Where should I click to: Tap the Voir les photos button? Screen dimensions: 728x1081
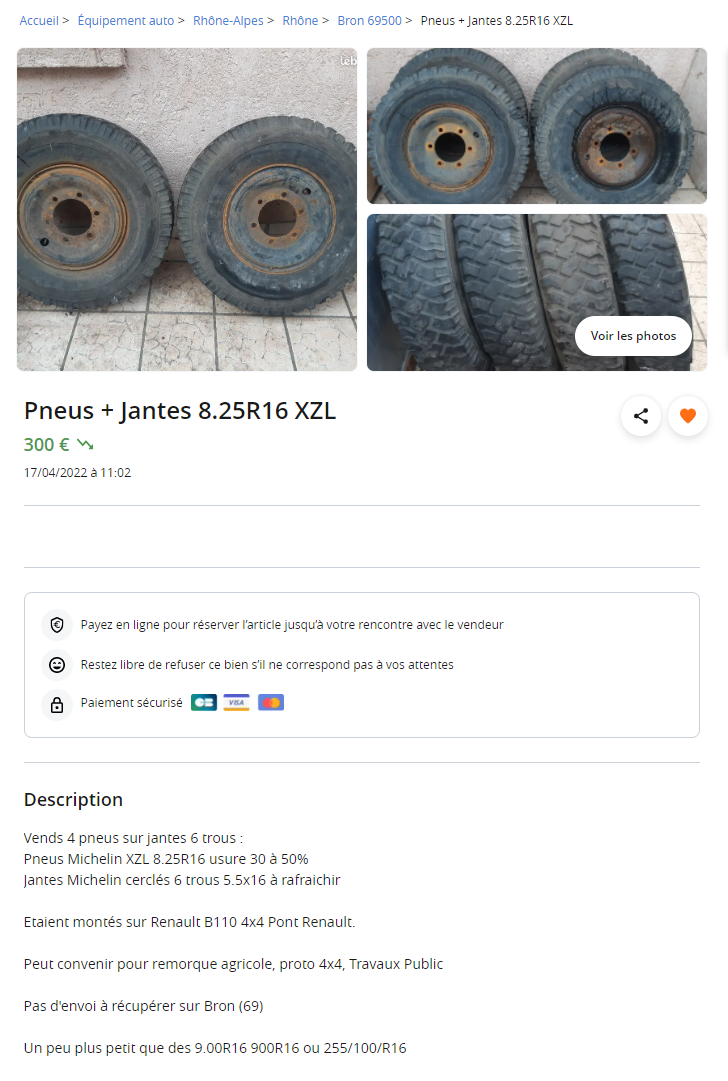633,336
